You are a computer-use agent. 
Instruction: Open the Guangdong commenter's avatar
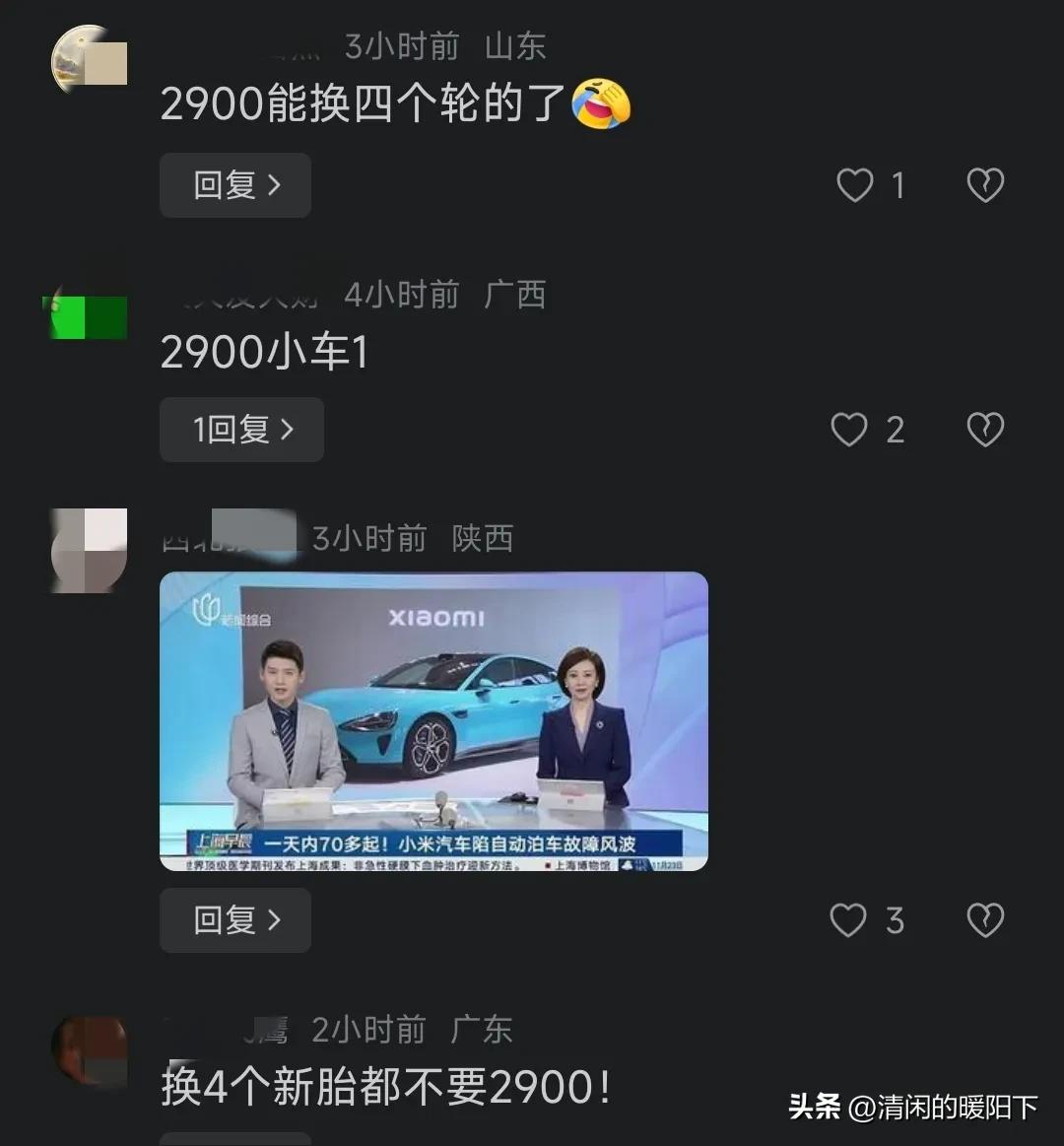click(x=89, y=1052)
